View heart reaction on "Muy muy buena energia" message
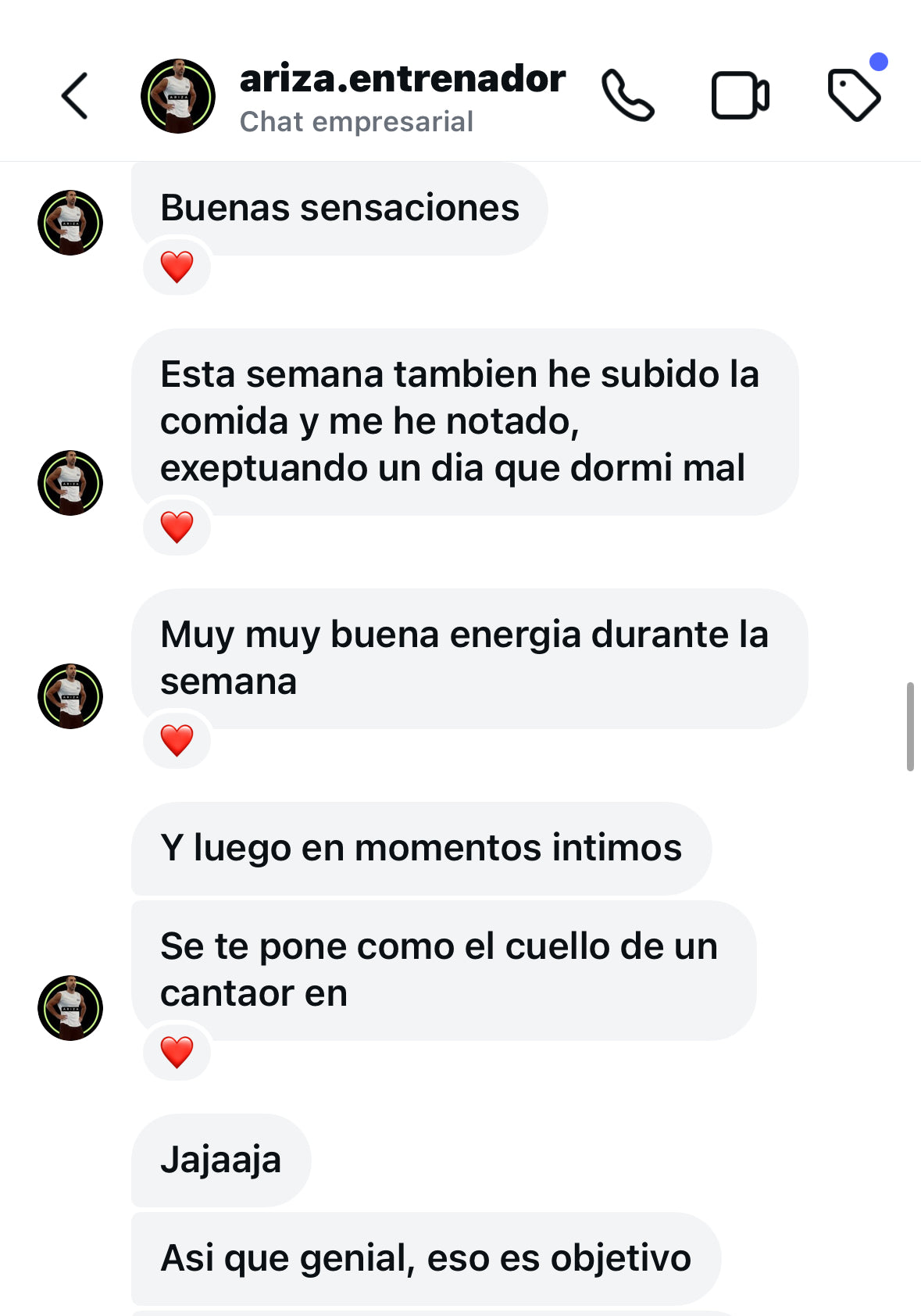This screenshot has height=1316, width=921. pos(177,740)
